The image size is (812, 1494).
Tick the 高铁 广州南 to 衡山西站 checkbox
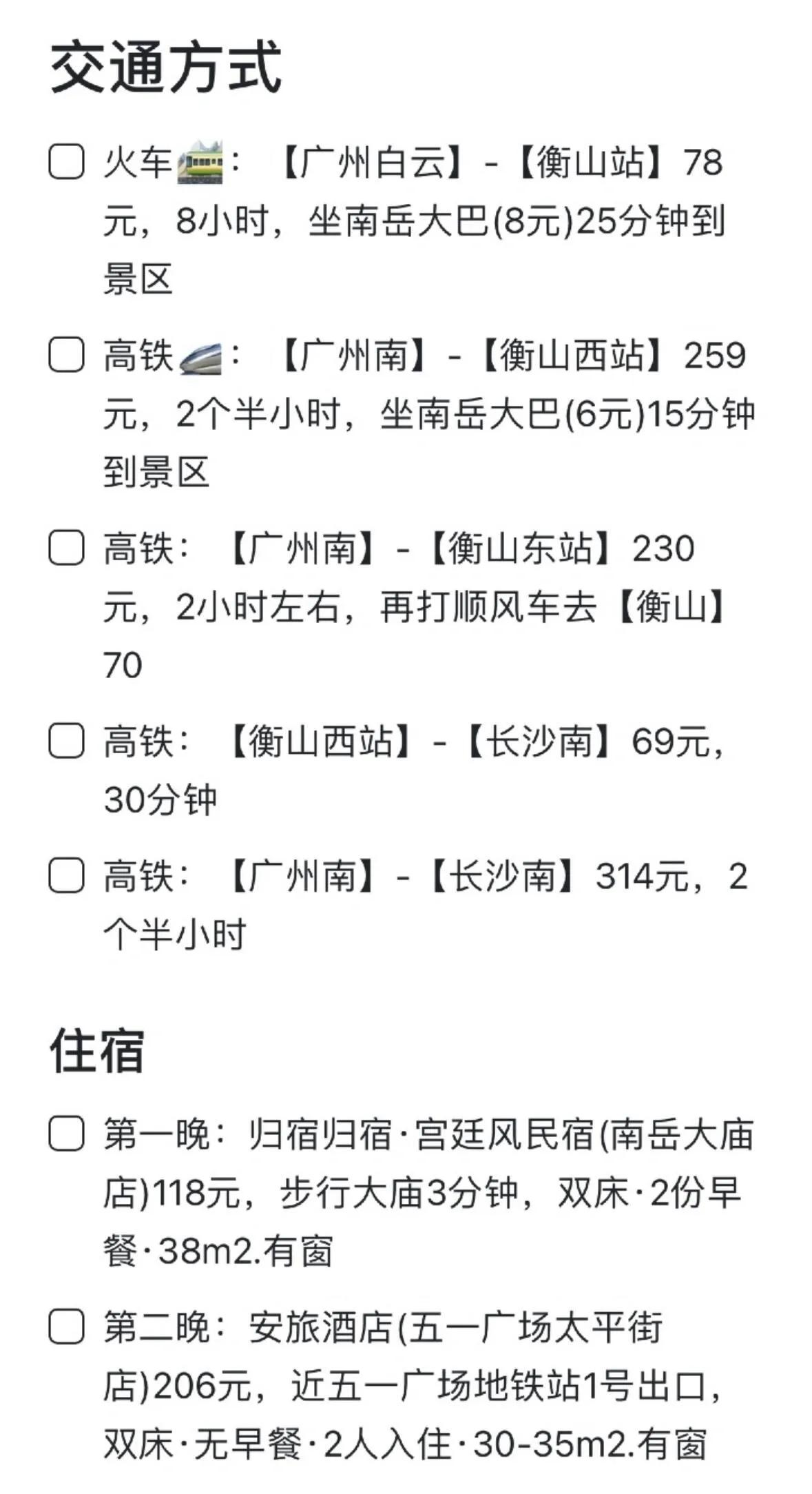click(x=67, y=356)
